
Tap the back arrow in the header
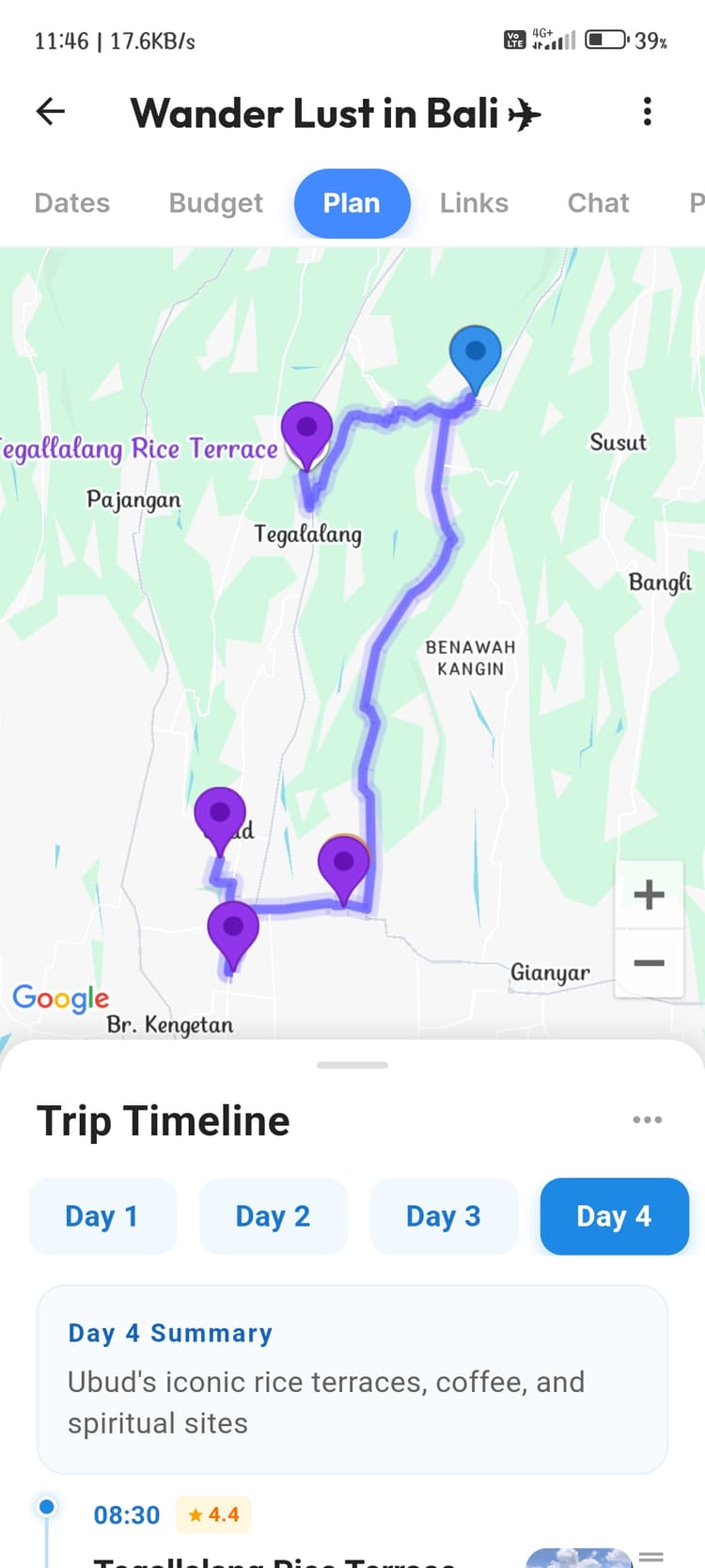pyautogui.click(x=51, y=112)
